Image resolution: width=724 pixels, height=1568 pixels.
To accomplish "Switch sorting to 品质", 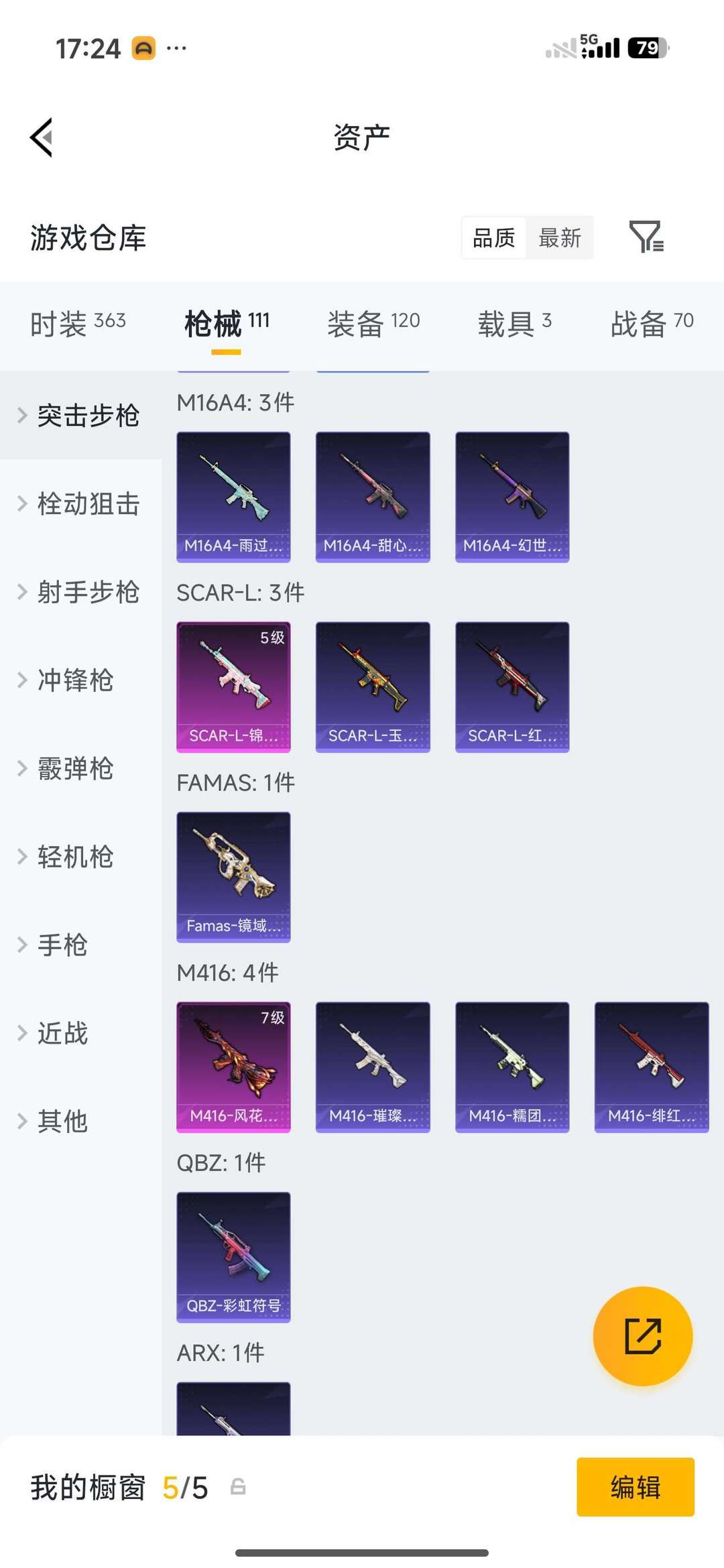I will pos(494,238).
